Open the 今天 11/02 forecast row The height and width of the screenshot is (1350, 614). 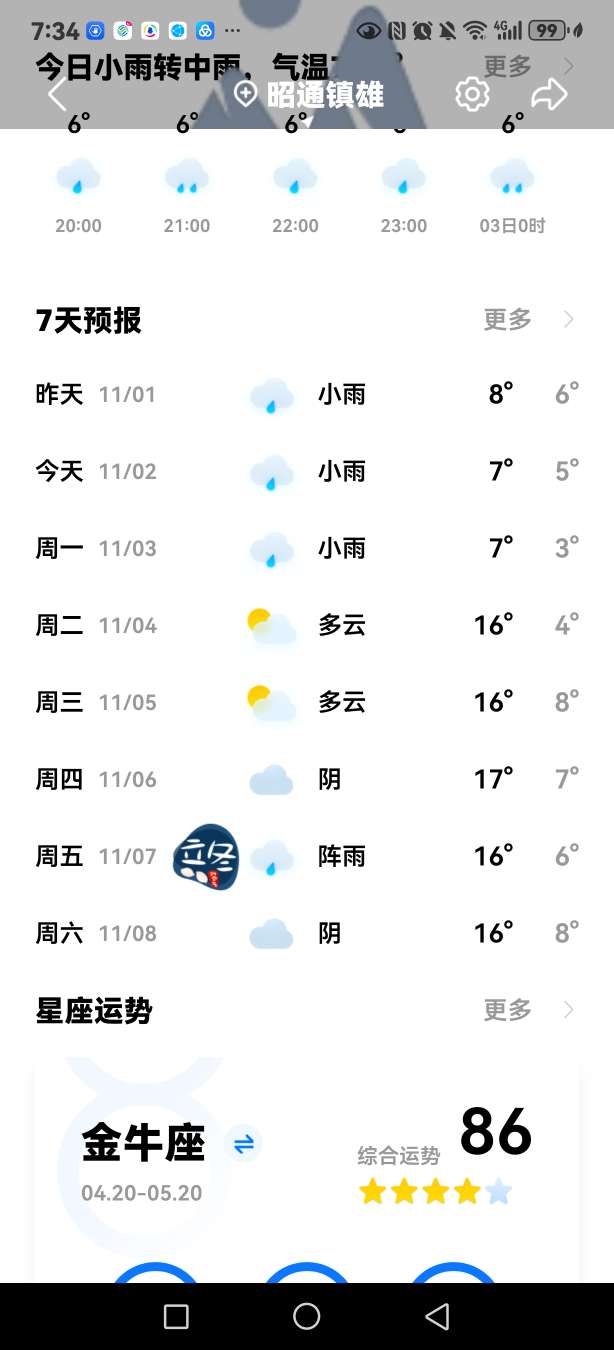click(306, 471)
